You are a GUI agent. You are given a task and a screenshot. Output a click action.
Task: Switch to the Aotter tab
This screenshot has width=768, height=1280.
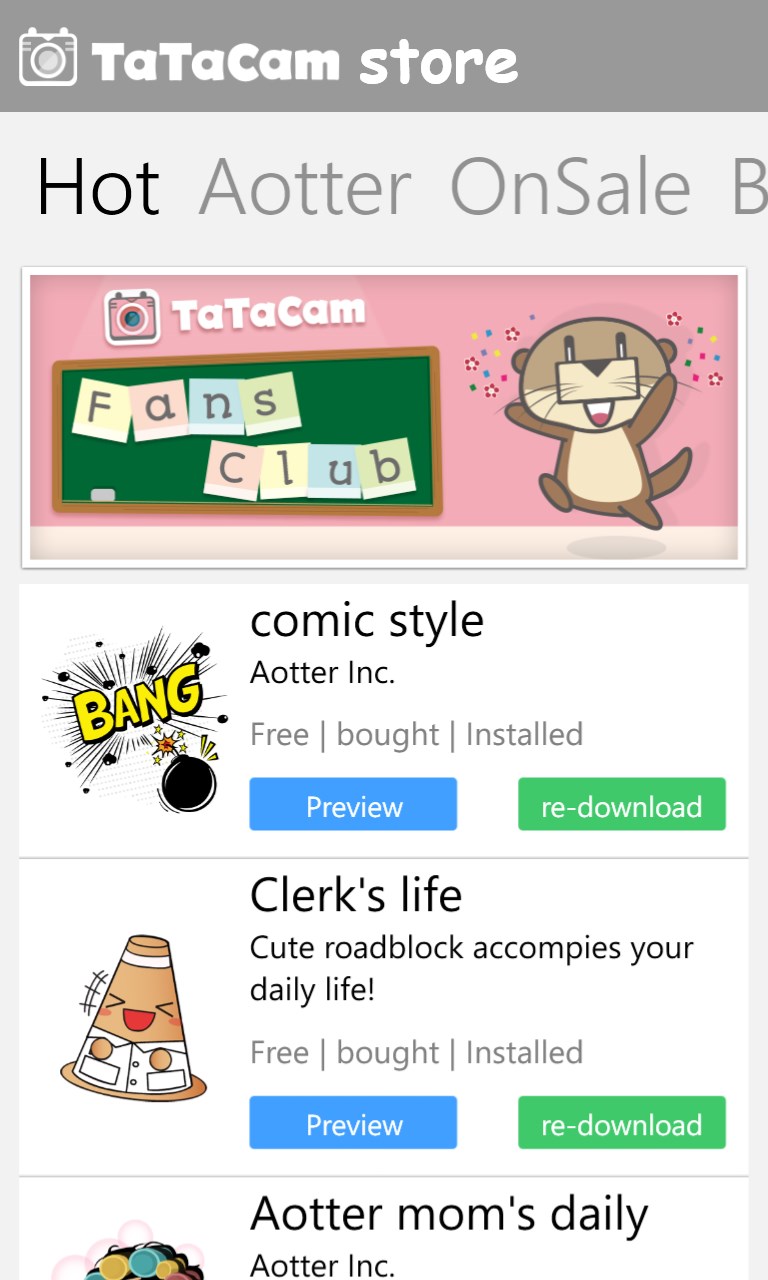(x=305, y=187)
